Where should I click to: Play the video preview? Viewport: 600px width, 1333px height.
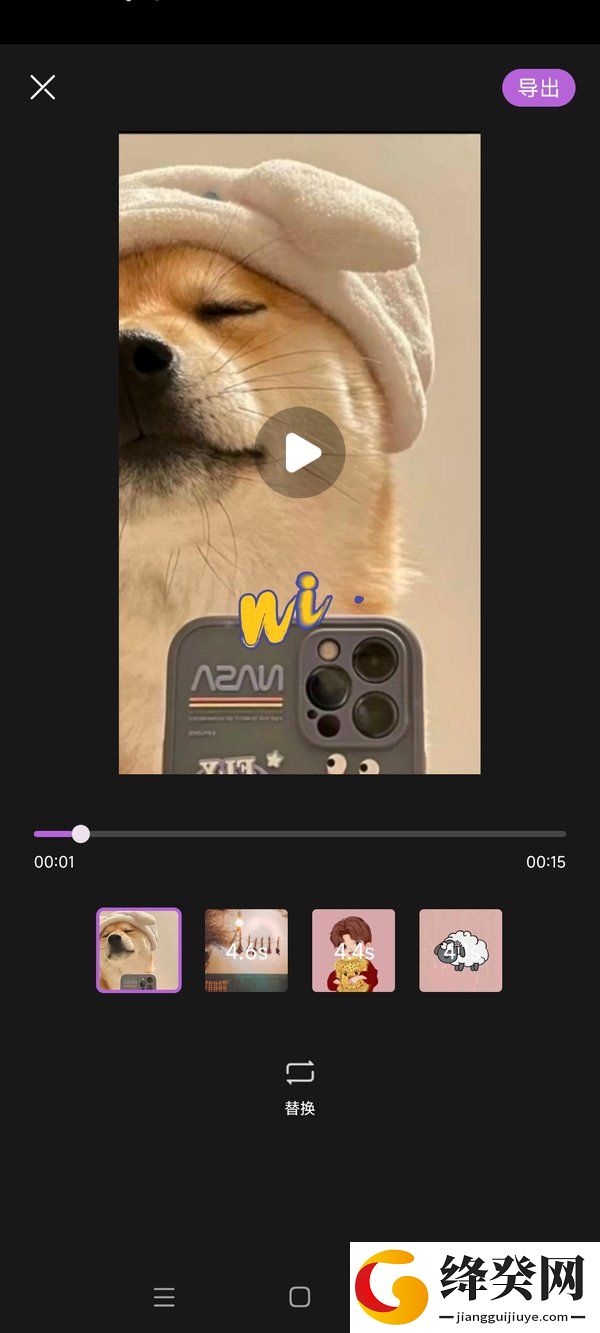[x=300, y=453]
